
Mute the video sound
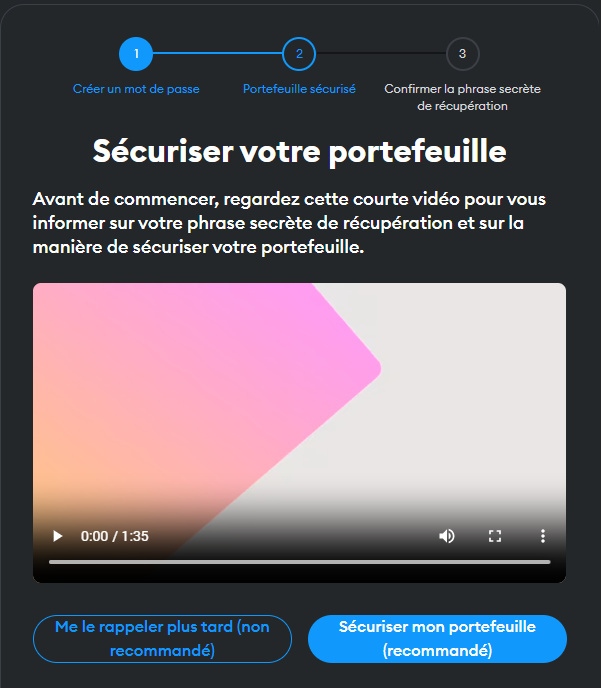447,536
